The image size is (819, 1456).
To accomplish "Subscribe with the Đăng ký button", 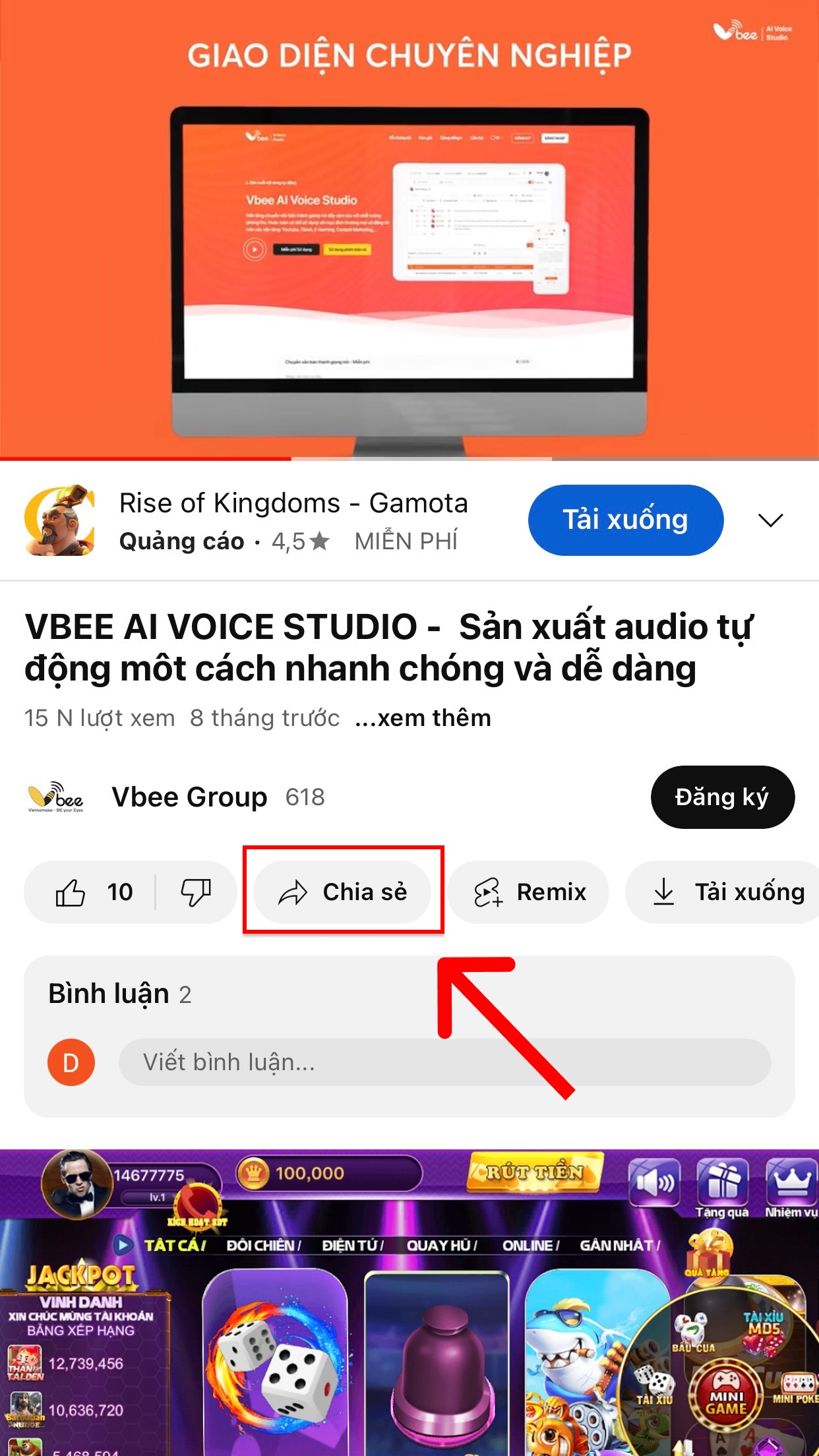I will pos(722,797).
